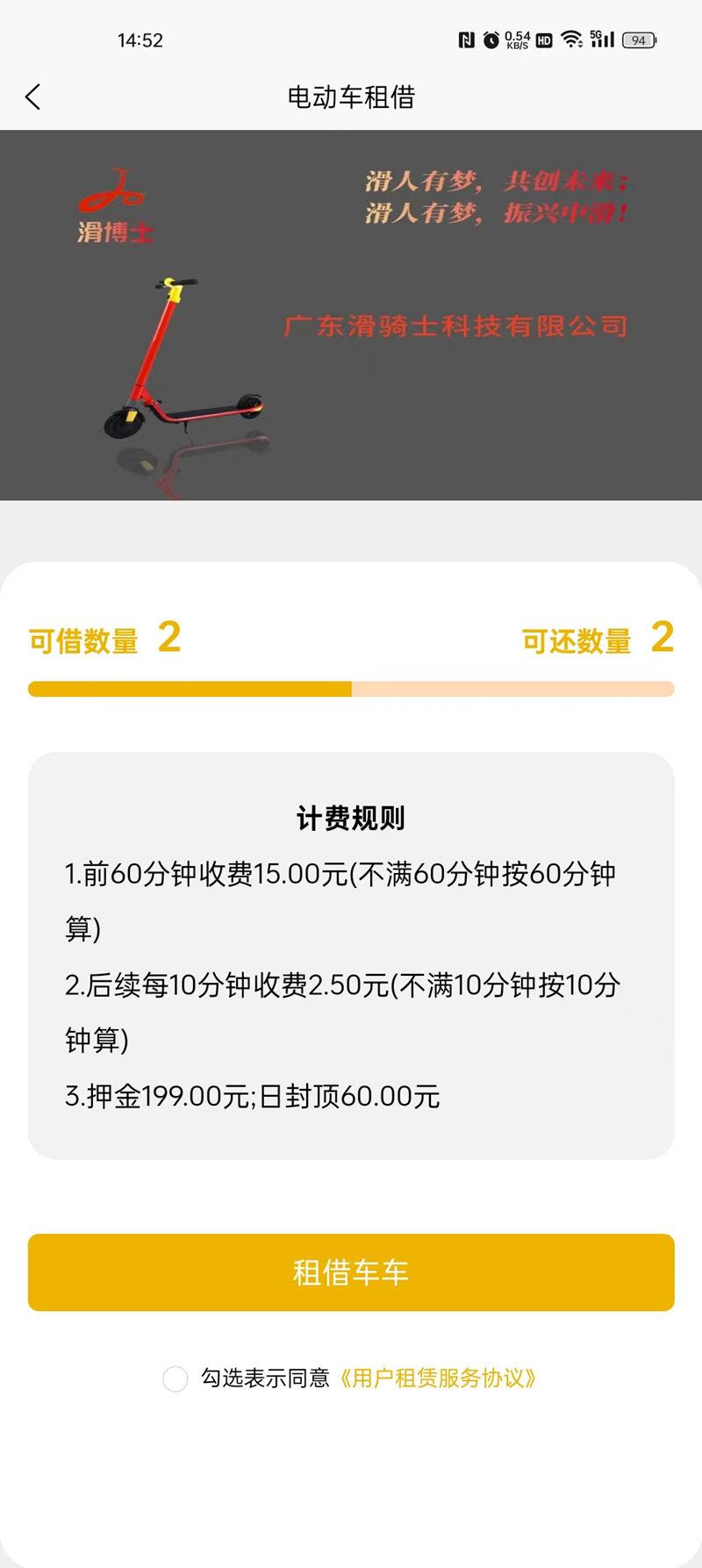Tap the cellular signal bars icon
Screen dimensions: 702x1568
coord(604,42)
